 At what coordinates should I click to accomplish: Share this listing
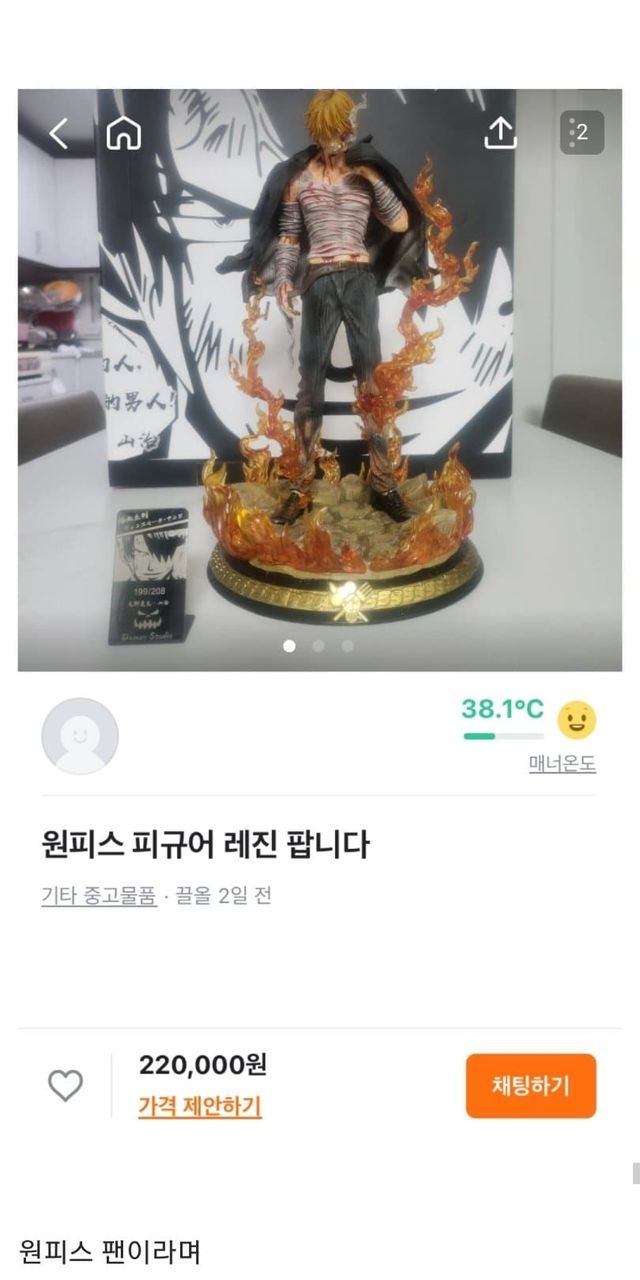click(500, 132)
